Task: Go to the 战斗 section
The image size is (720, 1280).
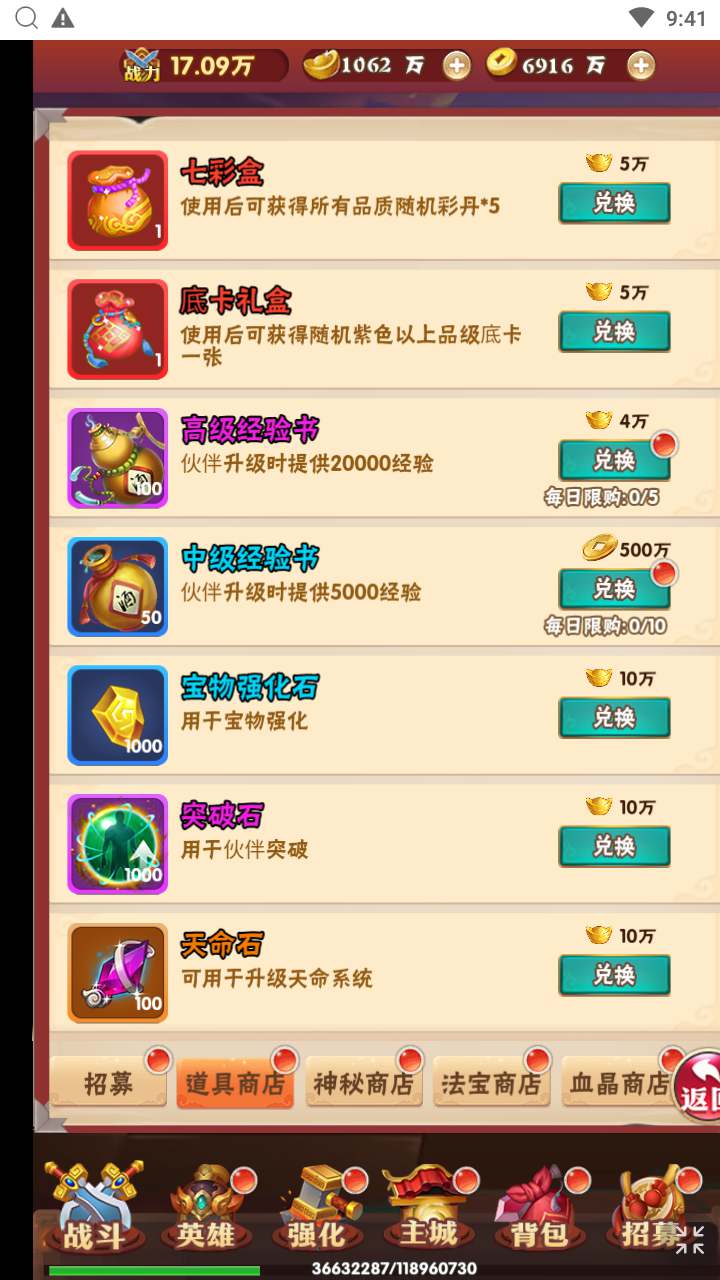Action: point(94,1213)
